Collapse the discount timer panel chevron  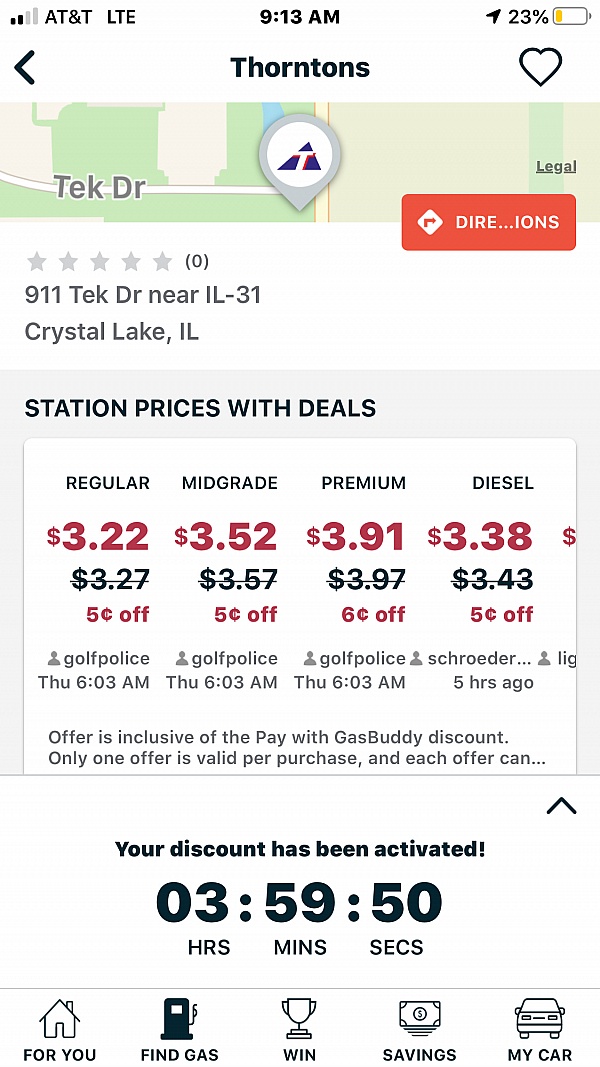(561, 806)
